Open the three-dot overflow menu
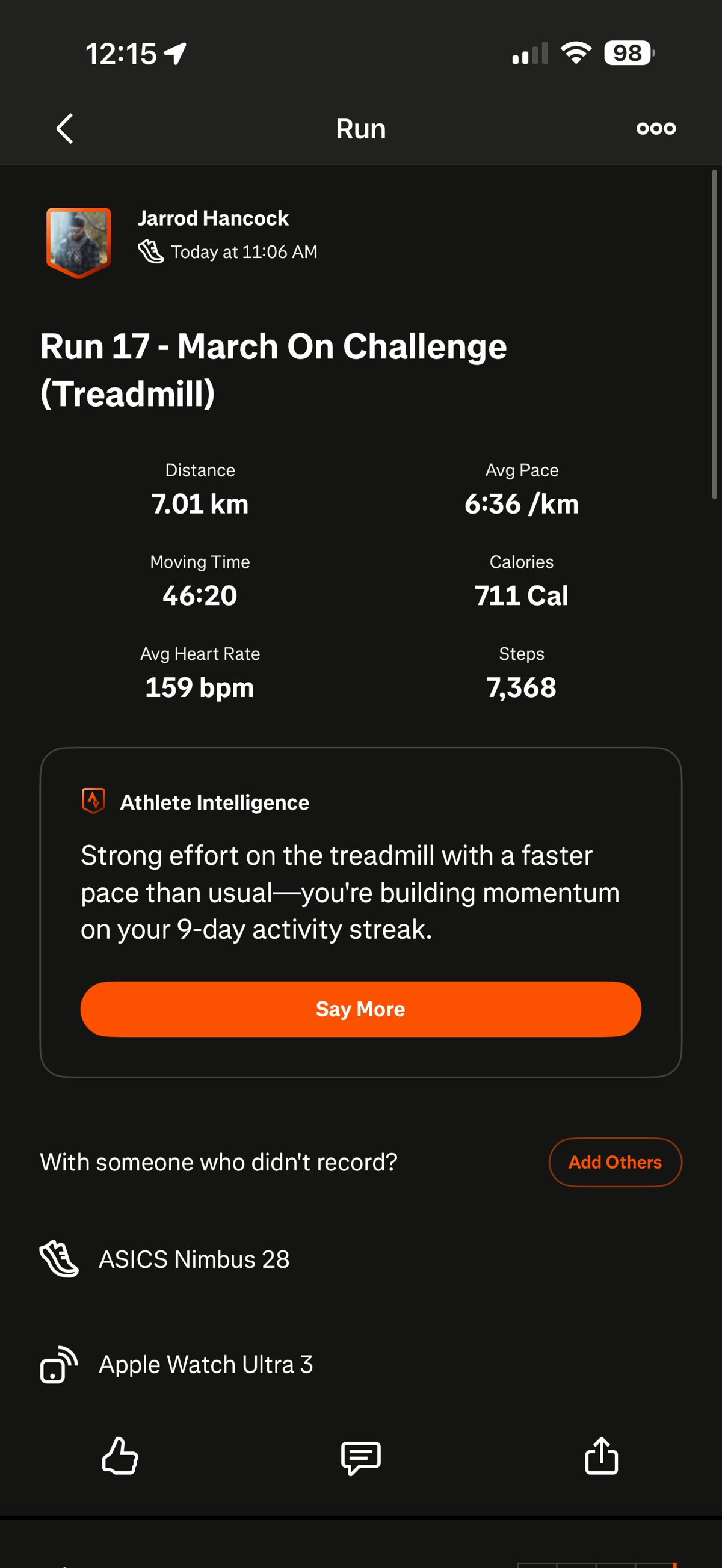Screen dimensions: 722x1568 click(656, 129)
